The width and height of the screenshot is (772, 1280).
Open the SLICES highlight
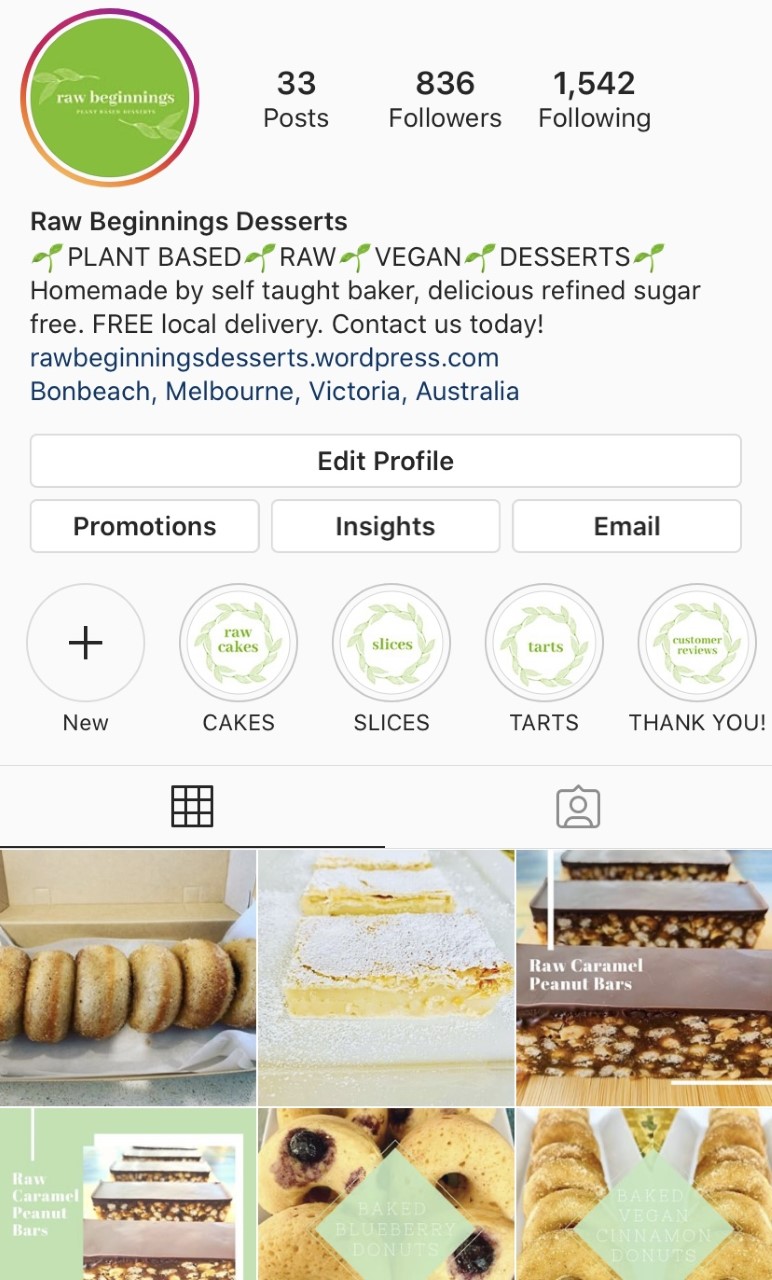pos(391,643)
